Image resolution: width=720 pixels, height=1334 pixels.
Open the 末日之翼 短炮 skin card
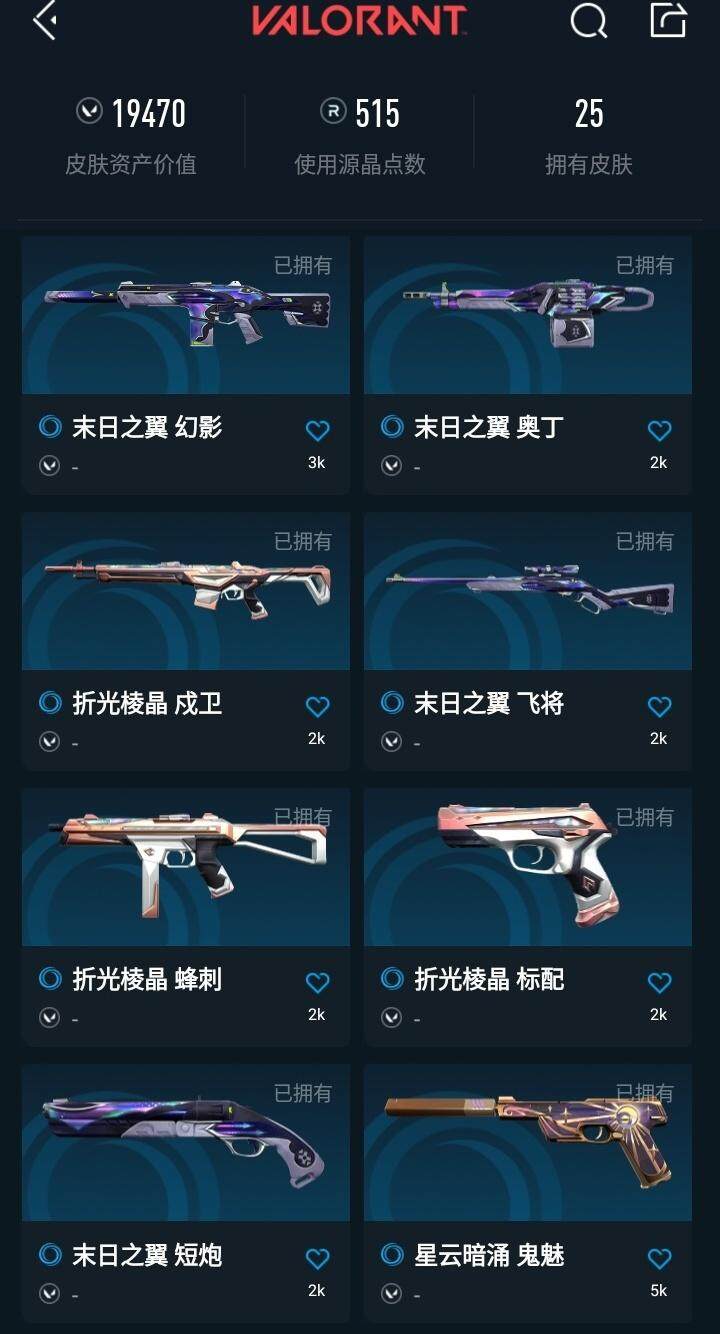click(x=186, y=1144)
